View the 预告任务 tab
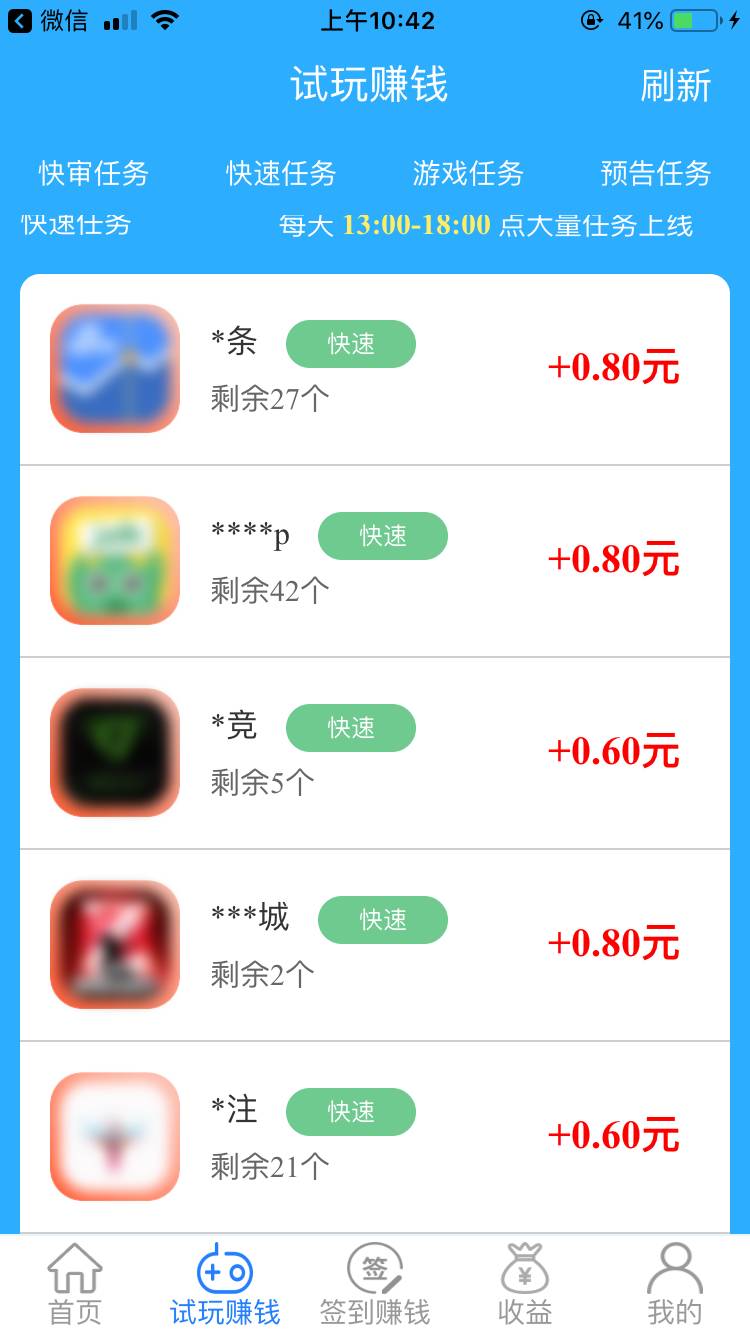Image resolution: width=750 pixels, height=1334 pixels. coord(655,173)
